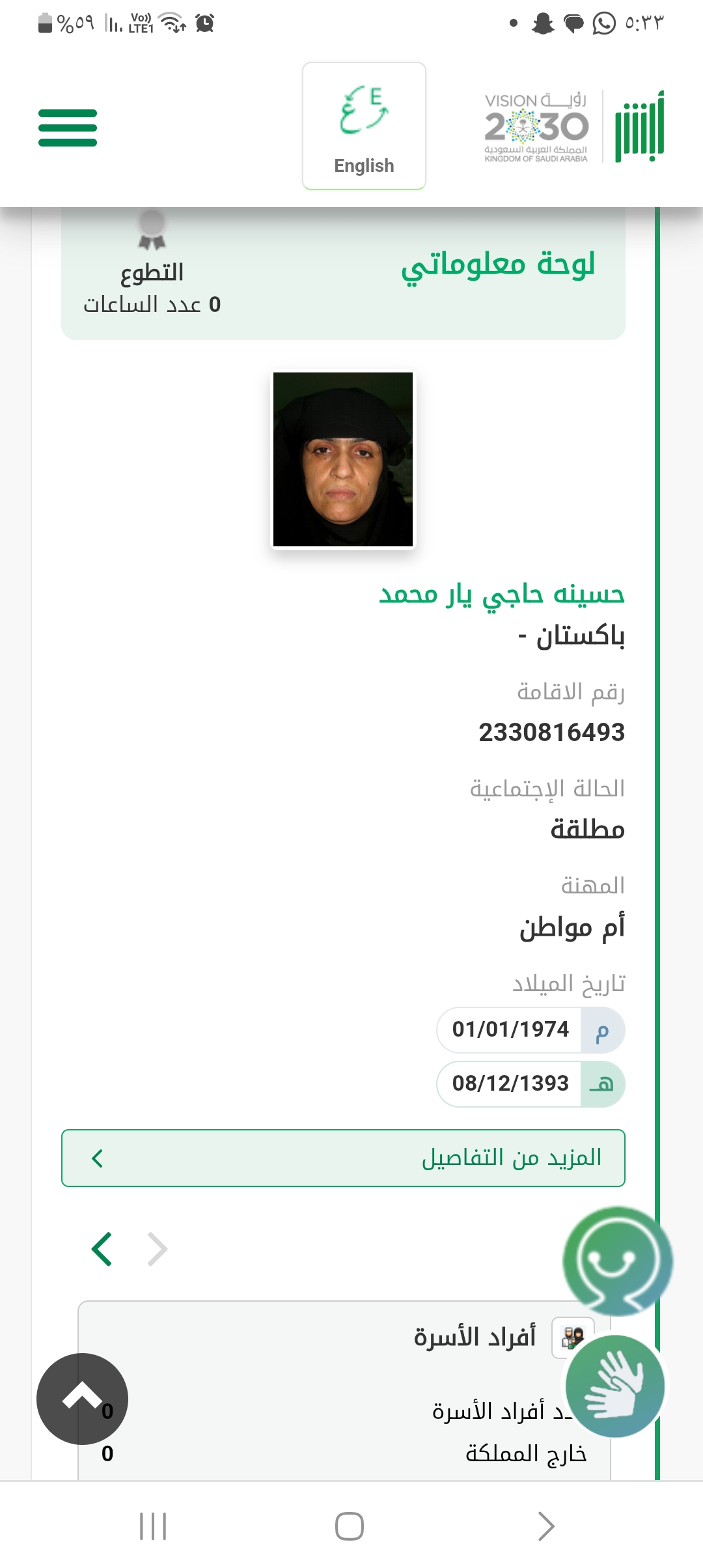This screenshot has height=1568, width=703.
Task: Open the virtual assistant chat bubble
Action: [x=616, y=1261]
